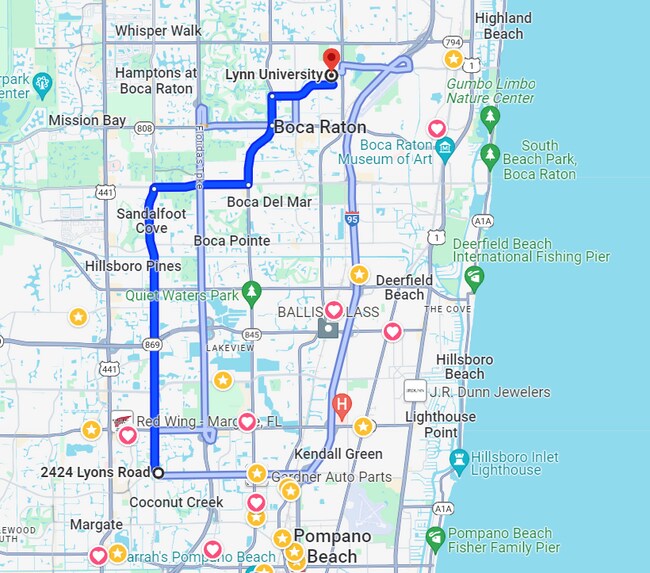Open South Beach Park marker
650x573 pixels.
[x=489, y=155]
